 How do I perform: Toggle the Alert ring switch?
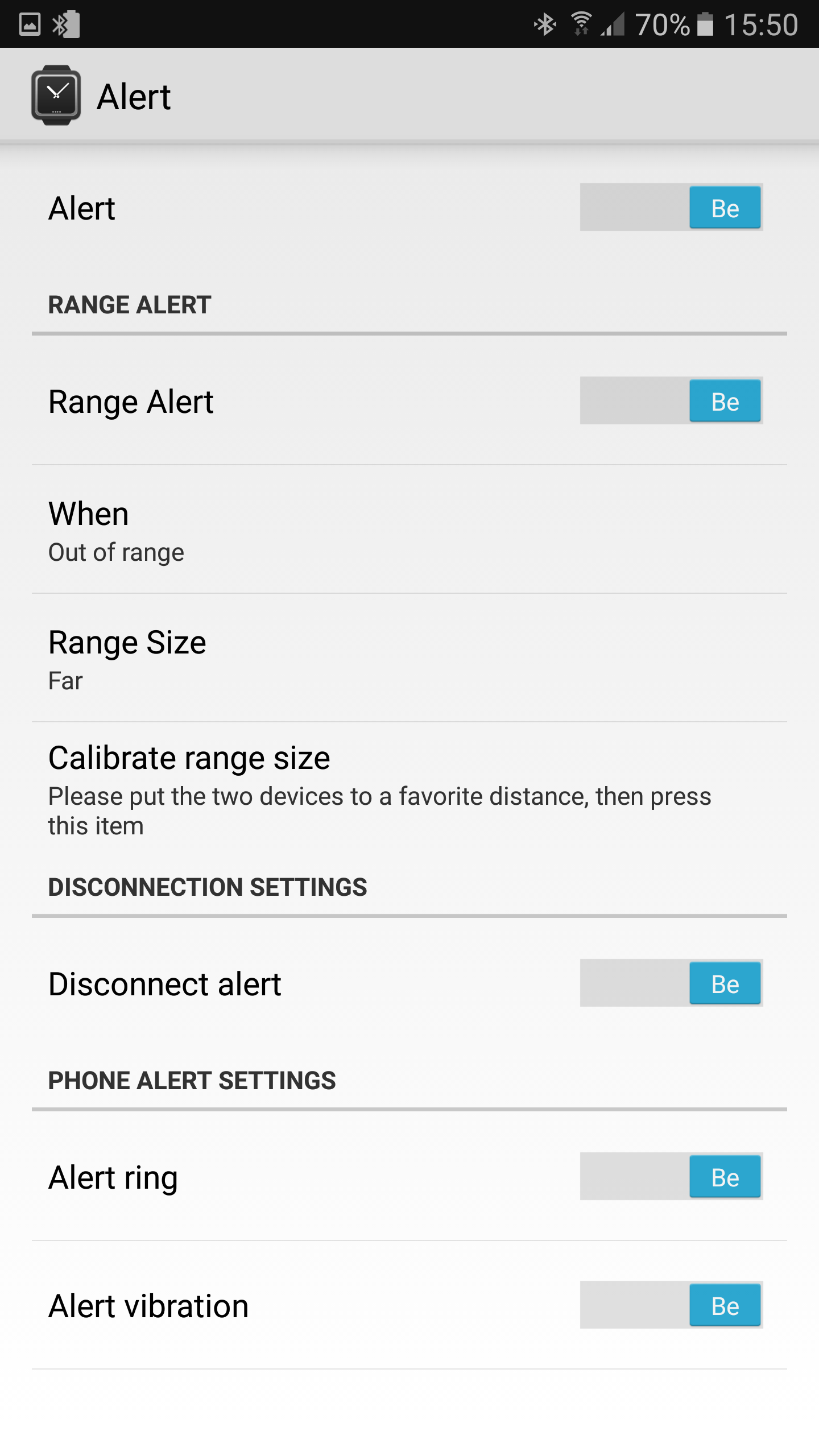click(x=671, y=1176)
